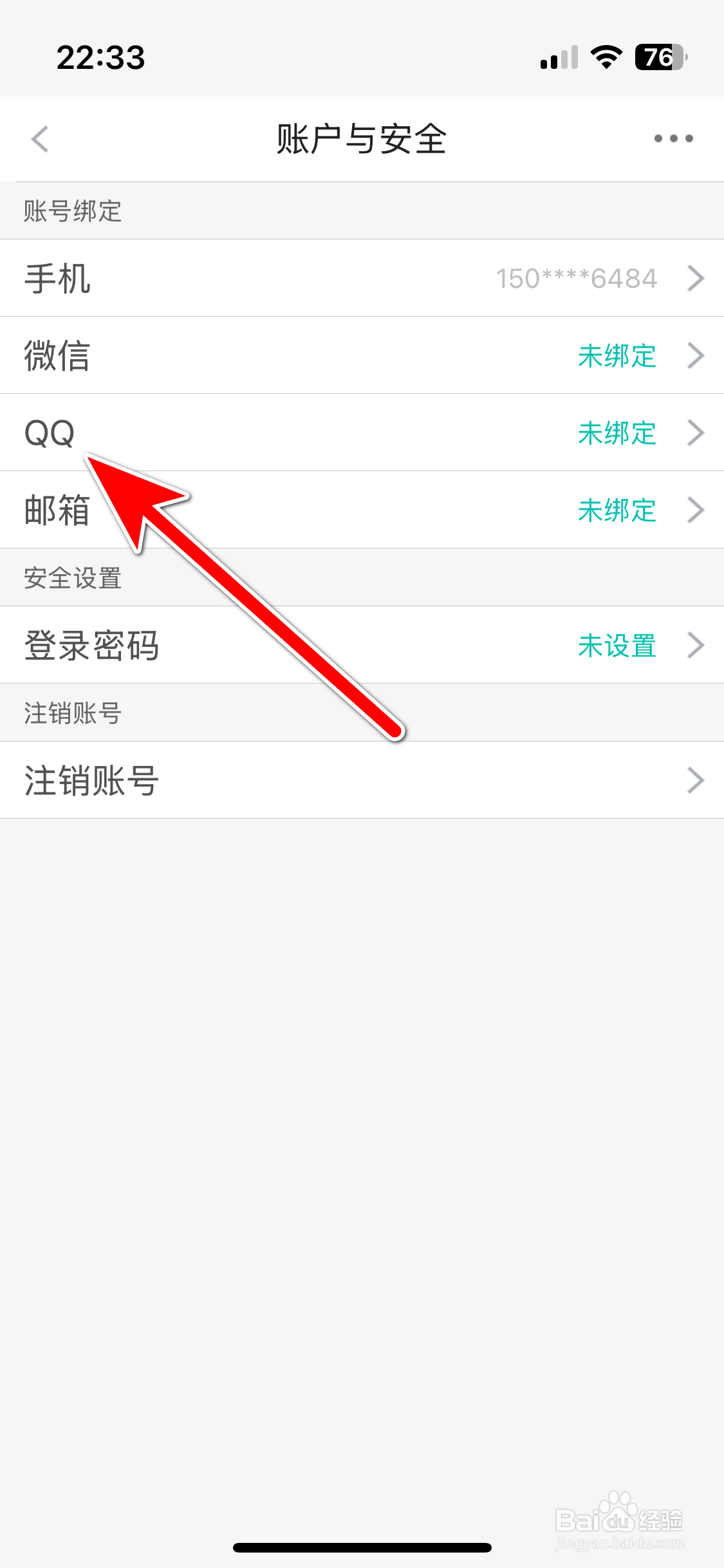Tap masked phone number 150****6484
724x1568 pixels.
tap(577, 278)
